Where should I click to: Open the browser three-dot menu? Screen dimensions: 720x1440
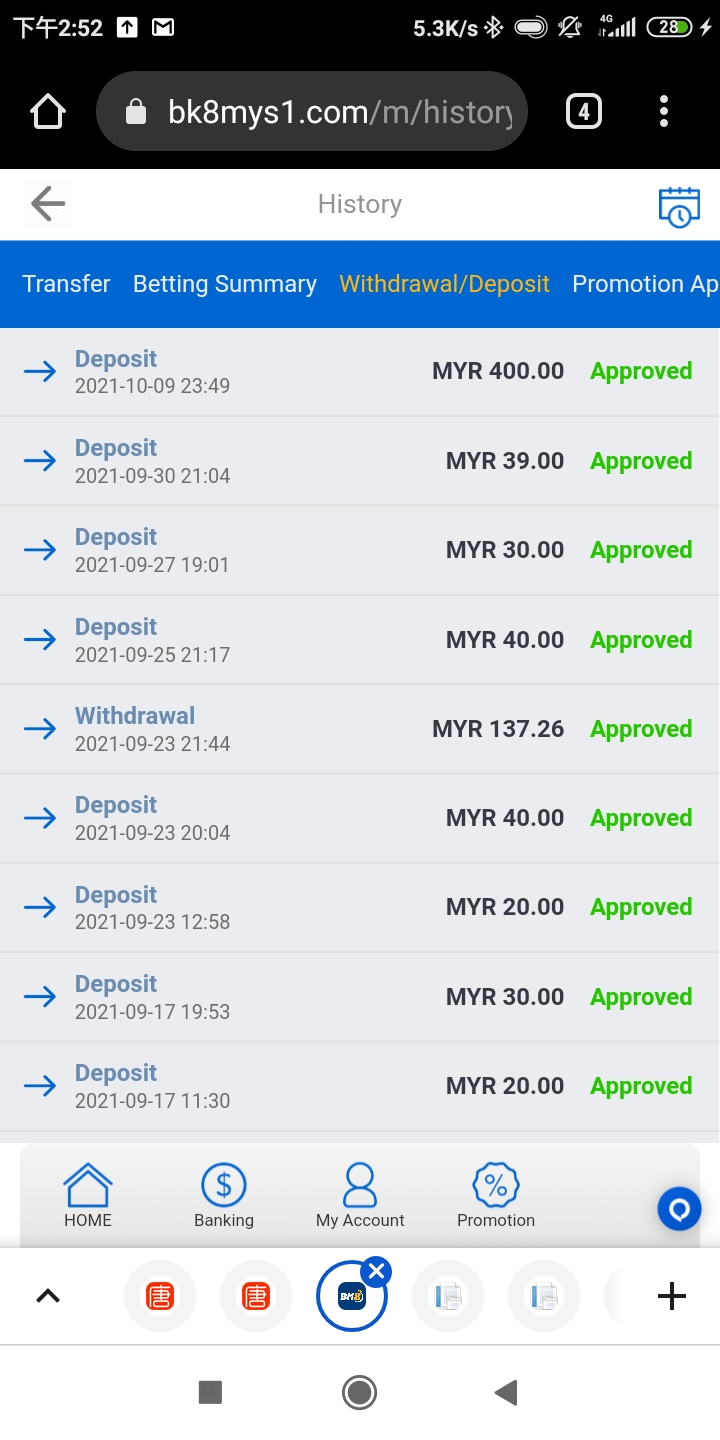click(x=664, y=112)
